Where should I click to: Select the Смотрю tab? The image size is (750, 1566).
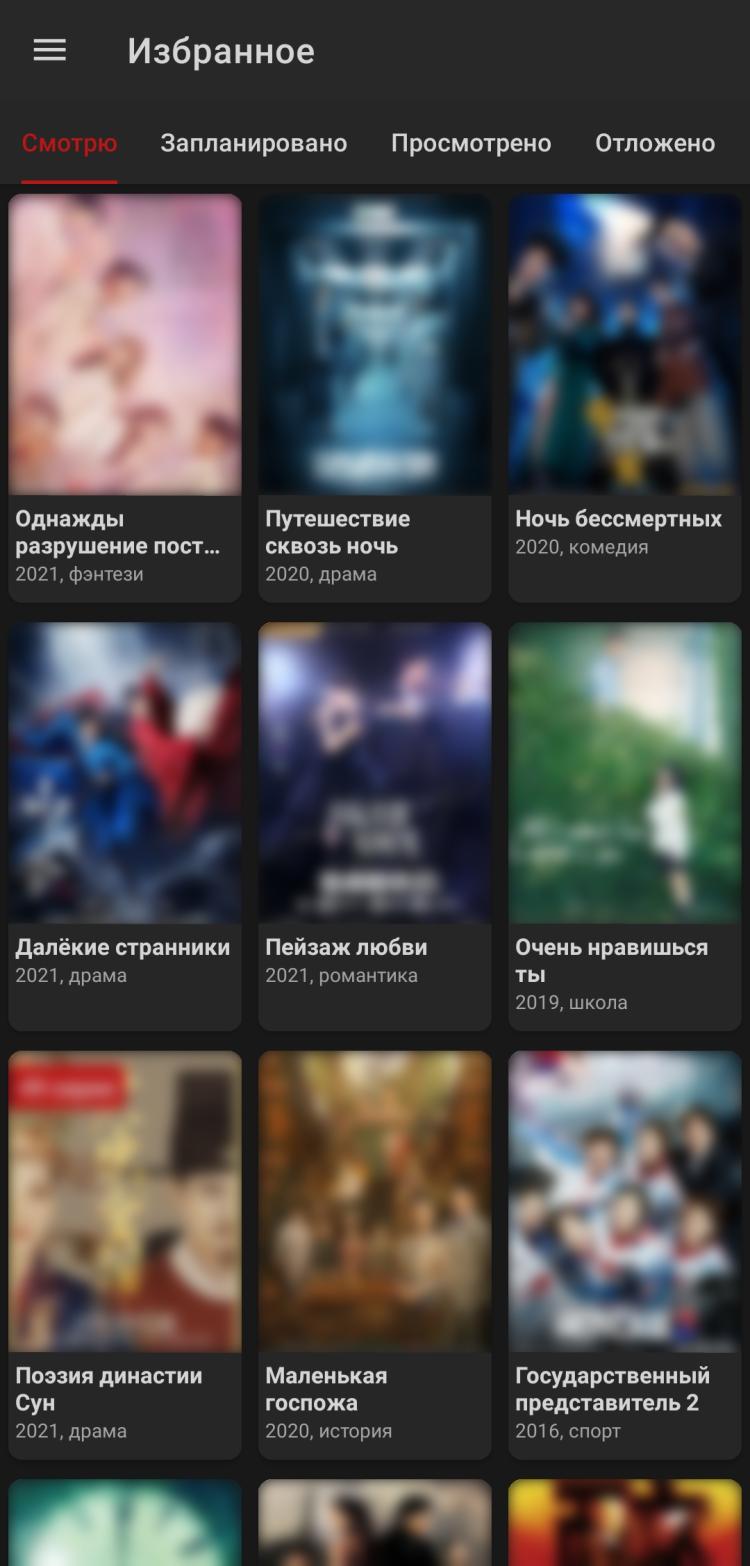(70, 144)
